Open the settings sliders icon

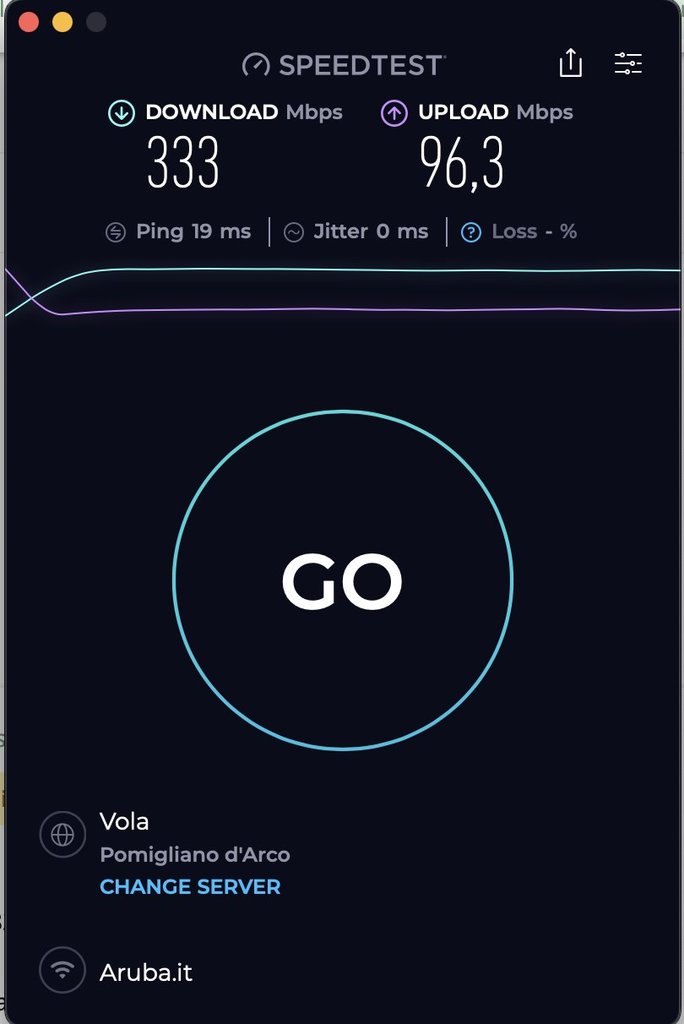click(x=628, y=64)
